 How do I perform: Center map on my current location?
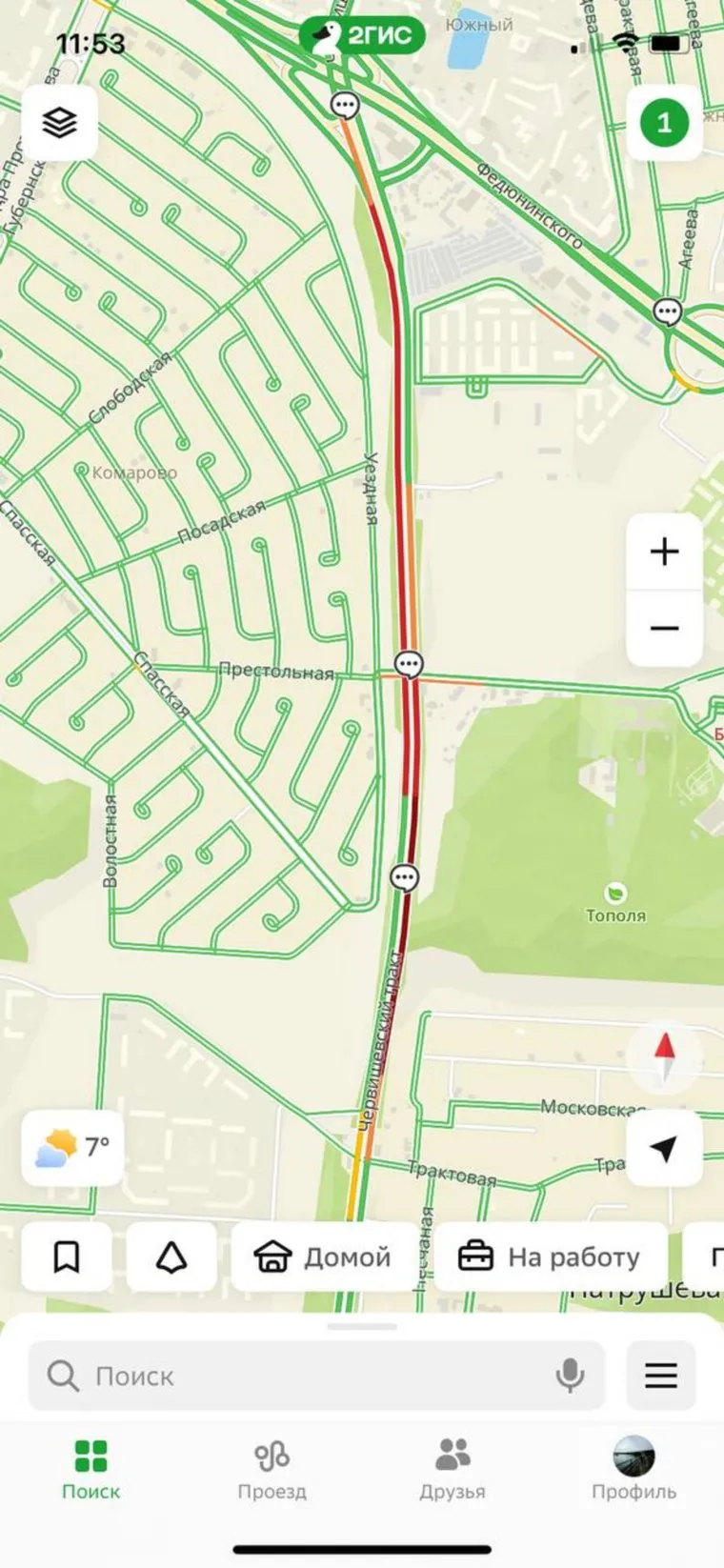(x=664, y=1148)
